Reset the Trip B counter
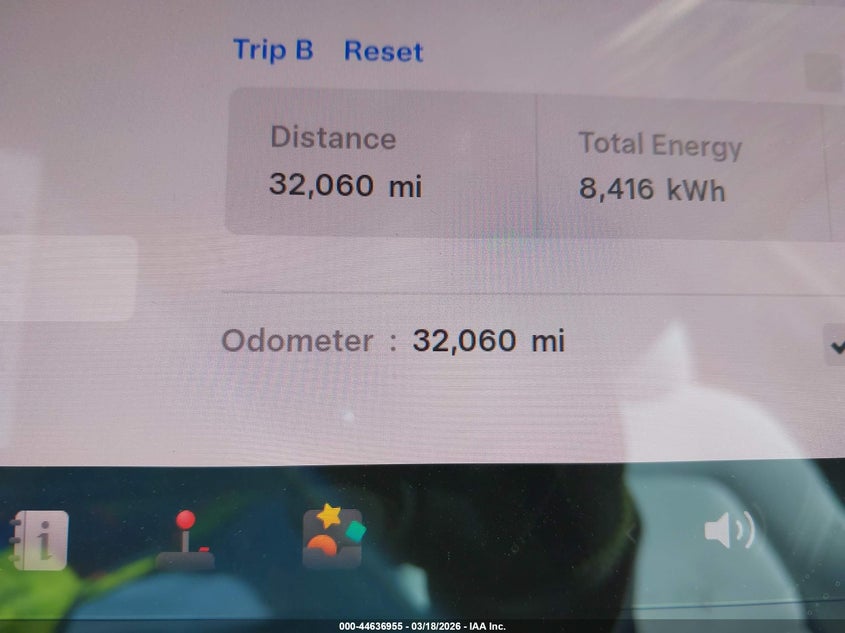Screen dimensions: 845x633 pyautogui.click(x=383, y=51)
